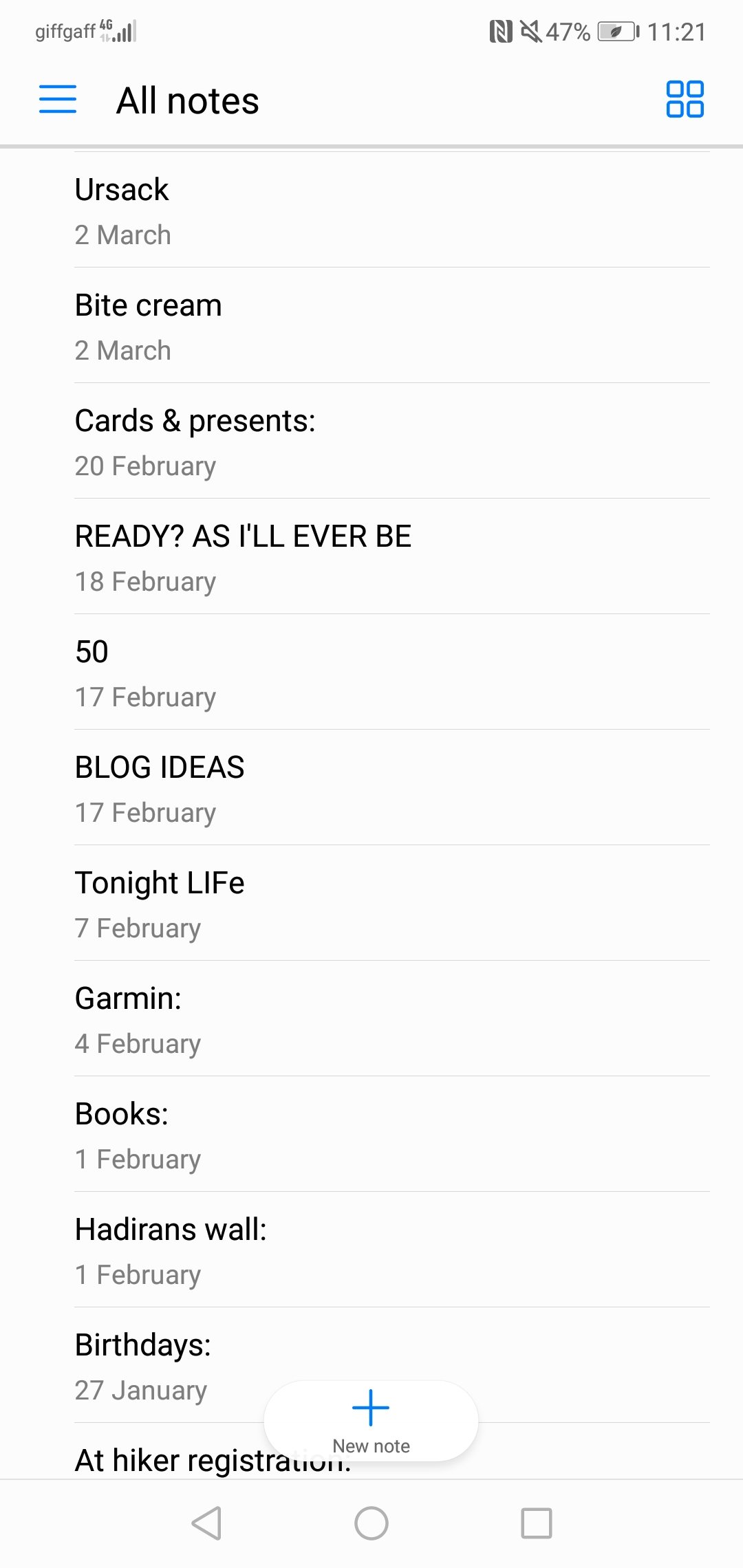Open the hamburger navigation menu
Screen dimensions: 743x1568
(58, 100)
